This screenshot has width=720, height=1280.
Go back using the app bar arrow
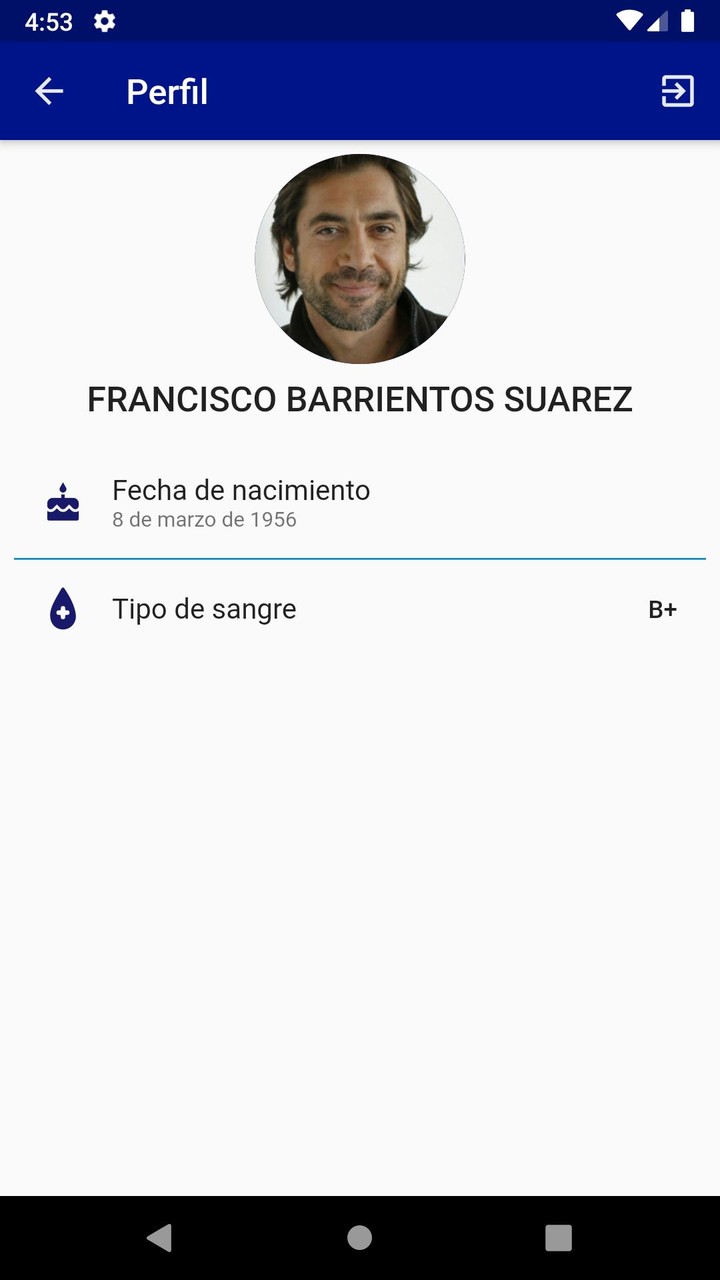(x=49, y=92)
